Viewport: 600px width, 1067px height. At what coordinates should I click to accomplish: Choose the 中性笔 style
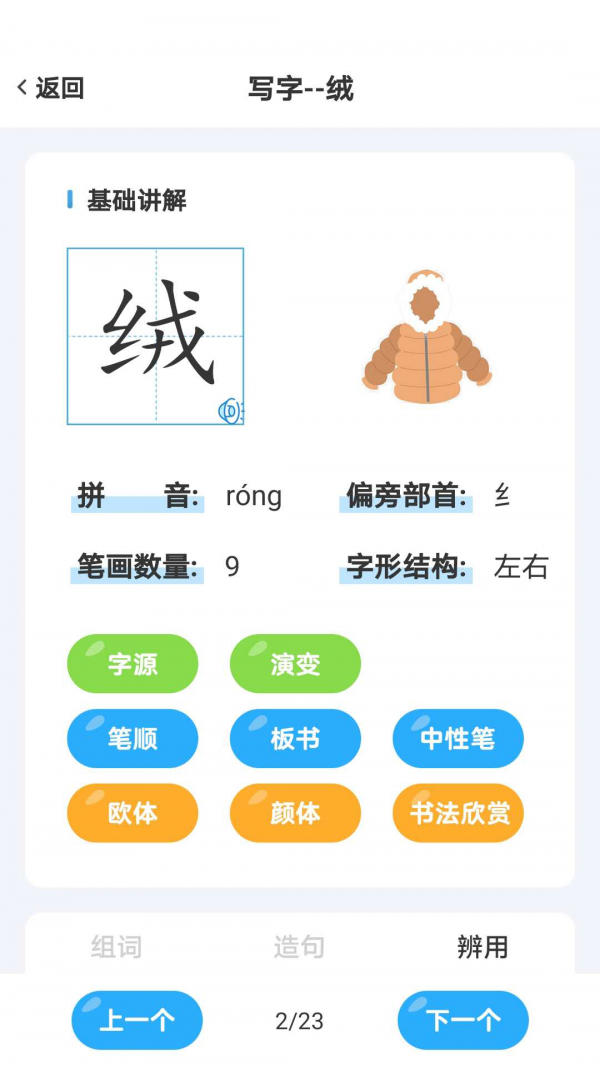[457, 739]
